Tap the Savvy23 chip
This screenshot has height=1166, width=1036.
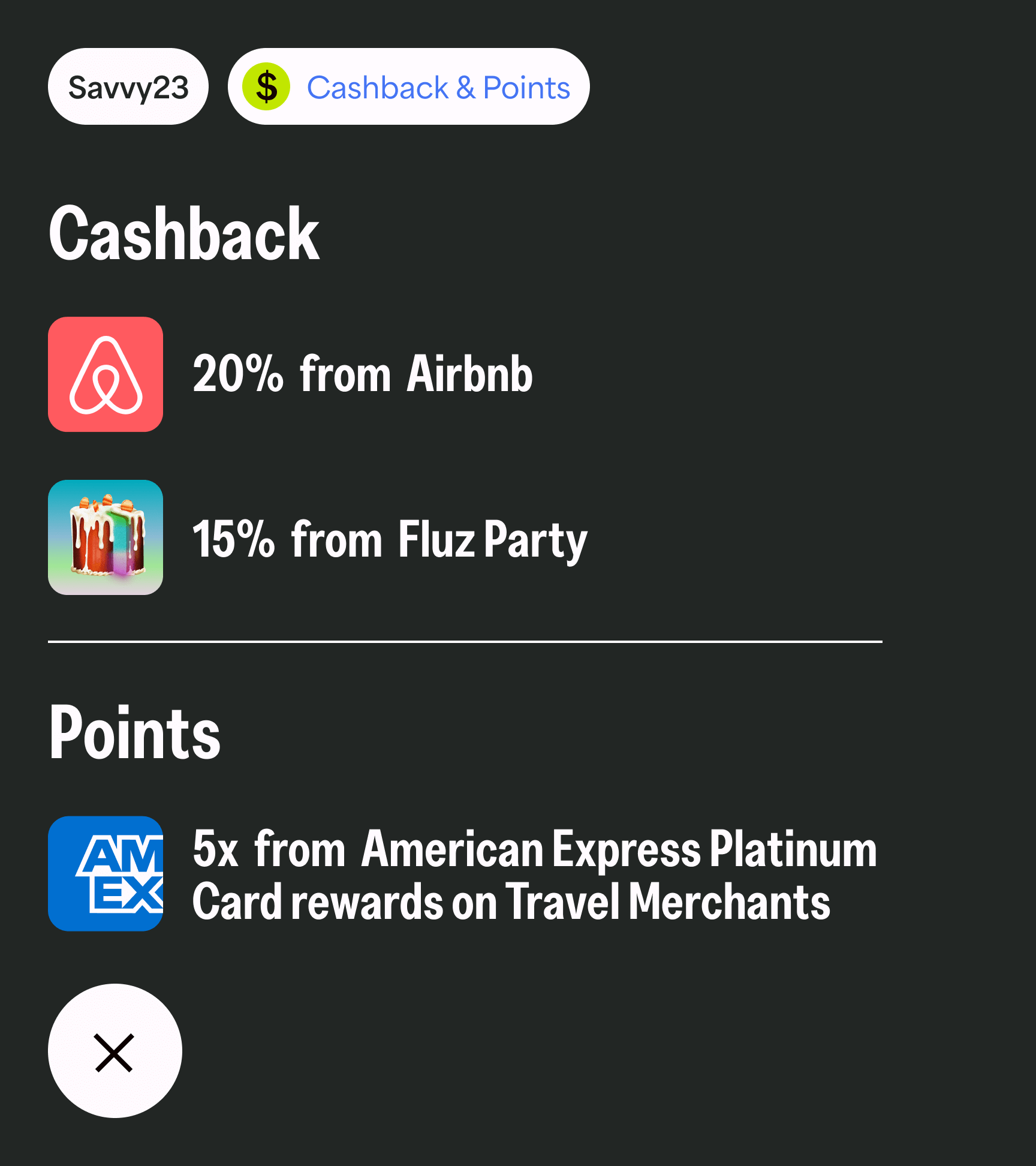pyautogui.click(x=128, y=87)
